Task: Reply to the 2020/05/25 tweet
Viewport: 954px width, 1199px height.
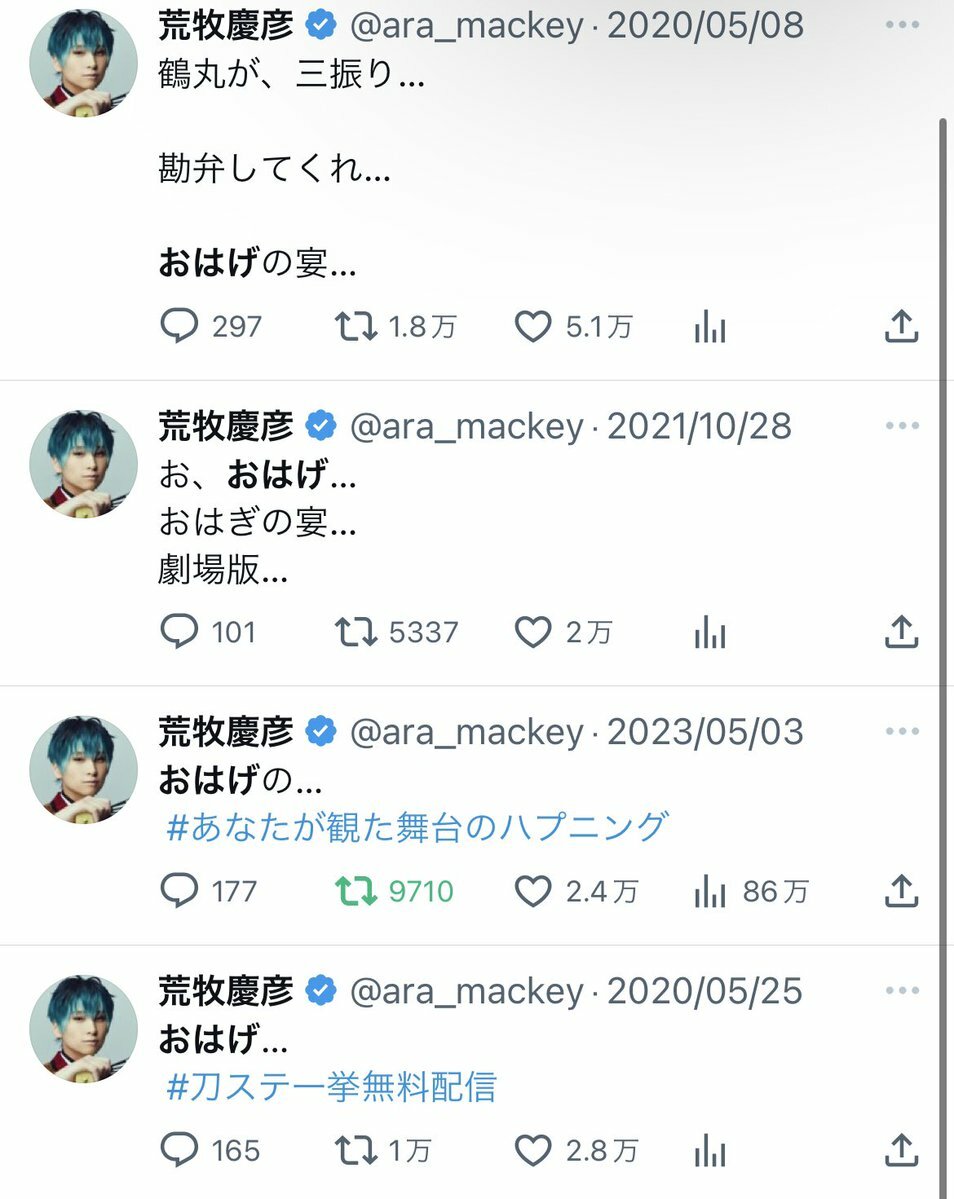Action: [180, 1150]
